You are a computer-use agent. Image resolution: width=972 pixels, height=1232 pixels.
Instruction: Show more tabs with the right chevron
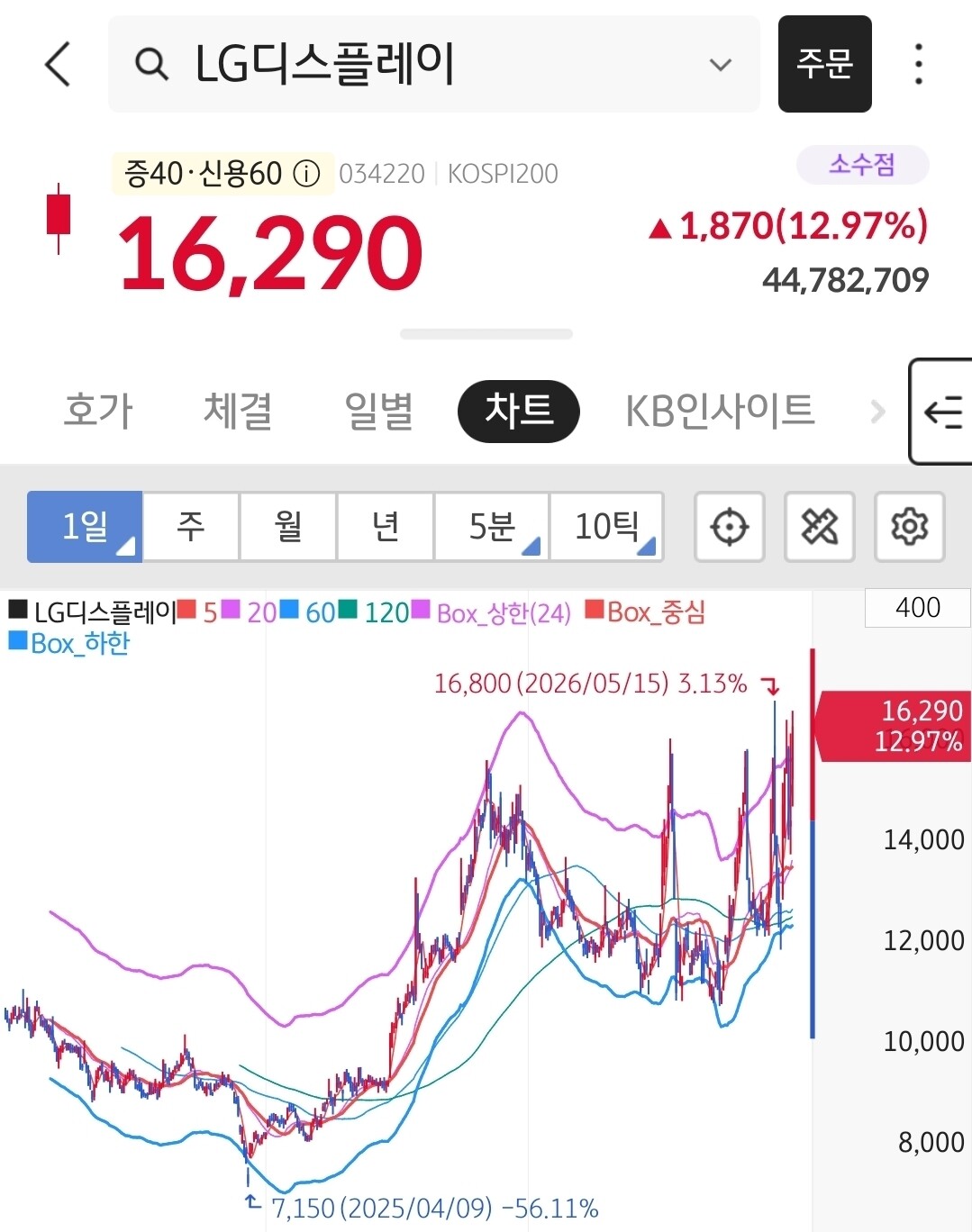pyautogui.click(x=877, y=412)
